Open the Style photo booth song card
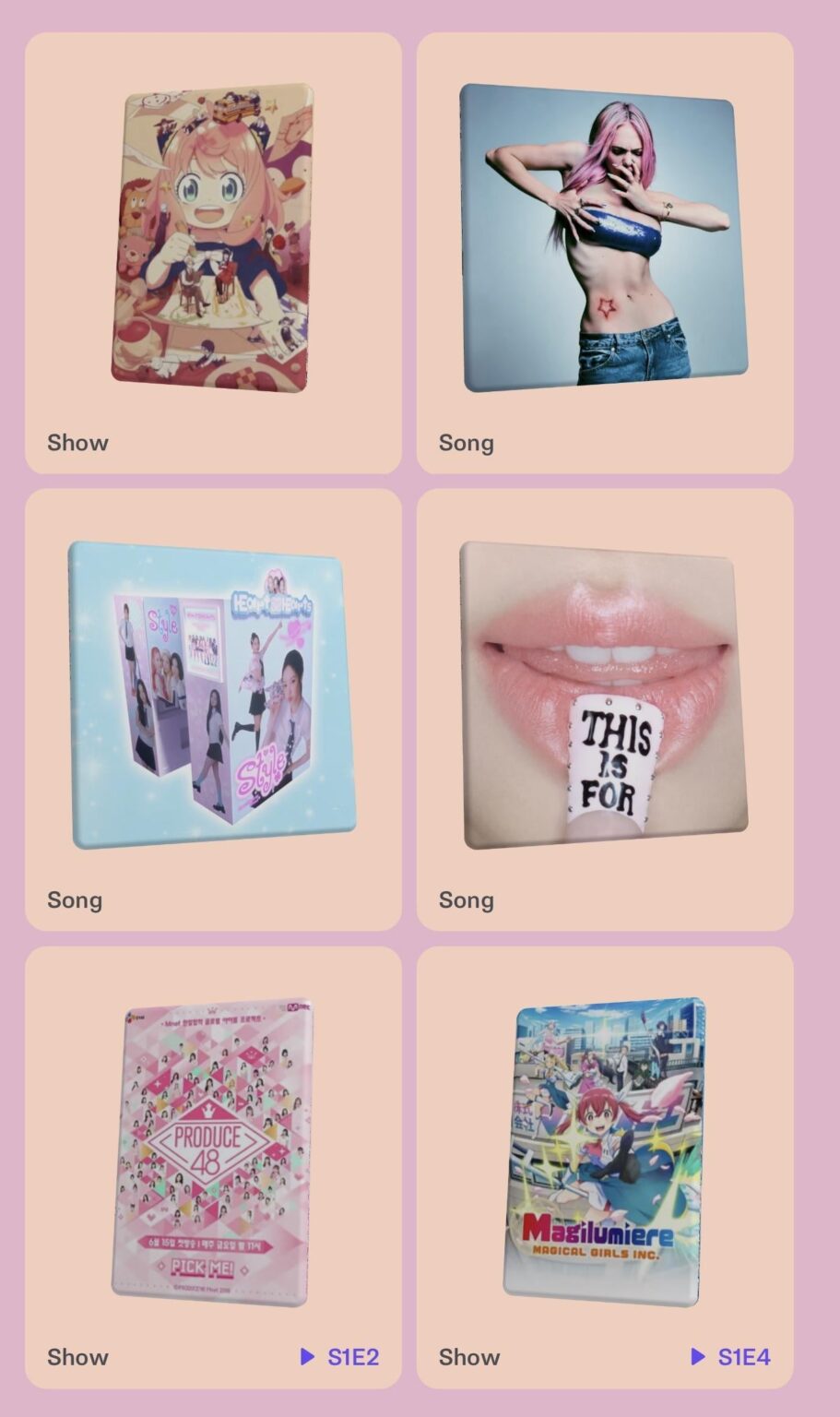 click(x=213, y=695)
